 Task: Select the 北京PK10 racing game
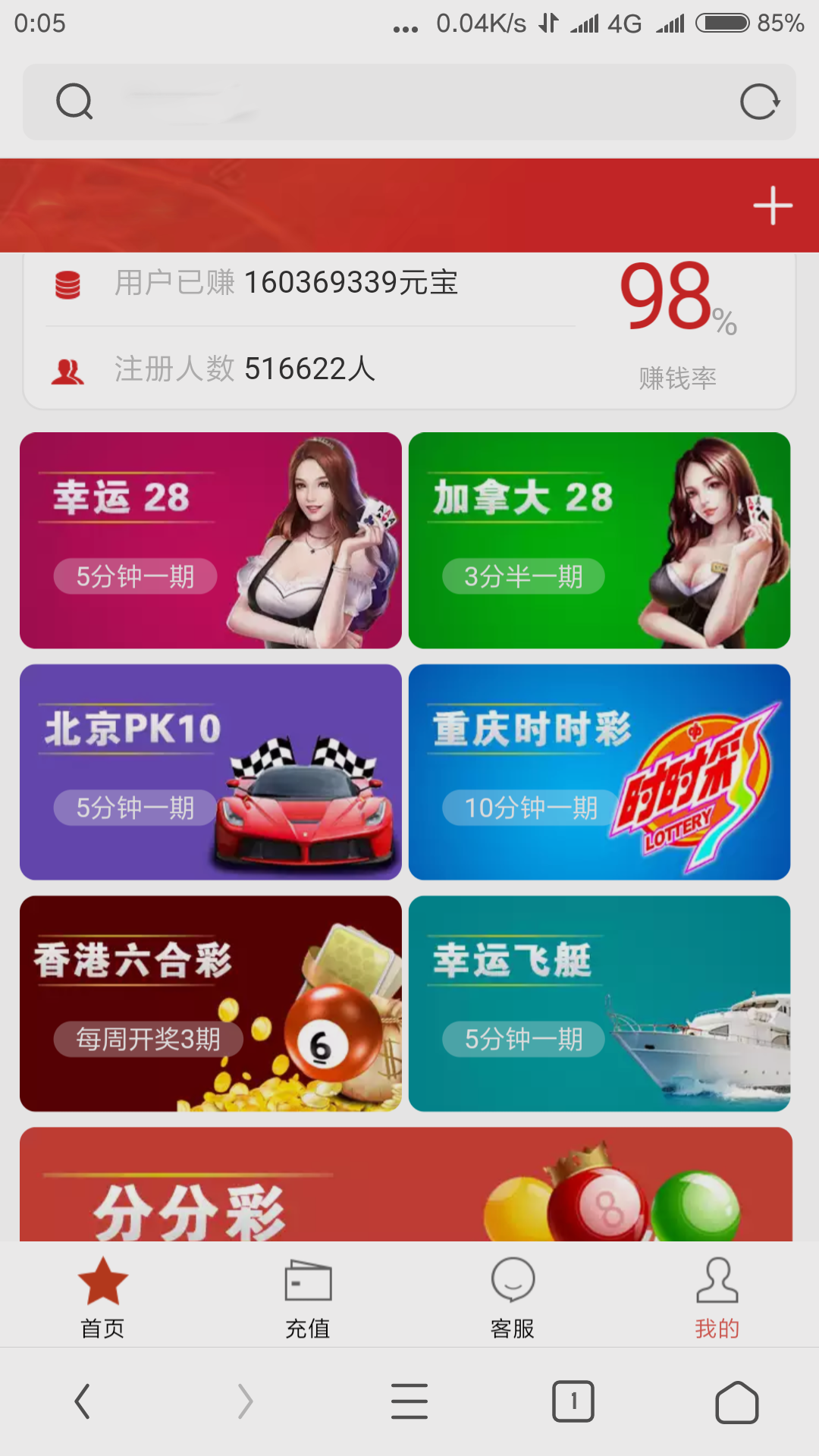tap(211, 772)
